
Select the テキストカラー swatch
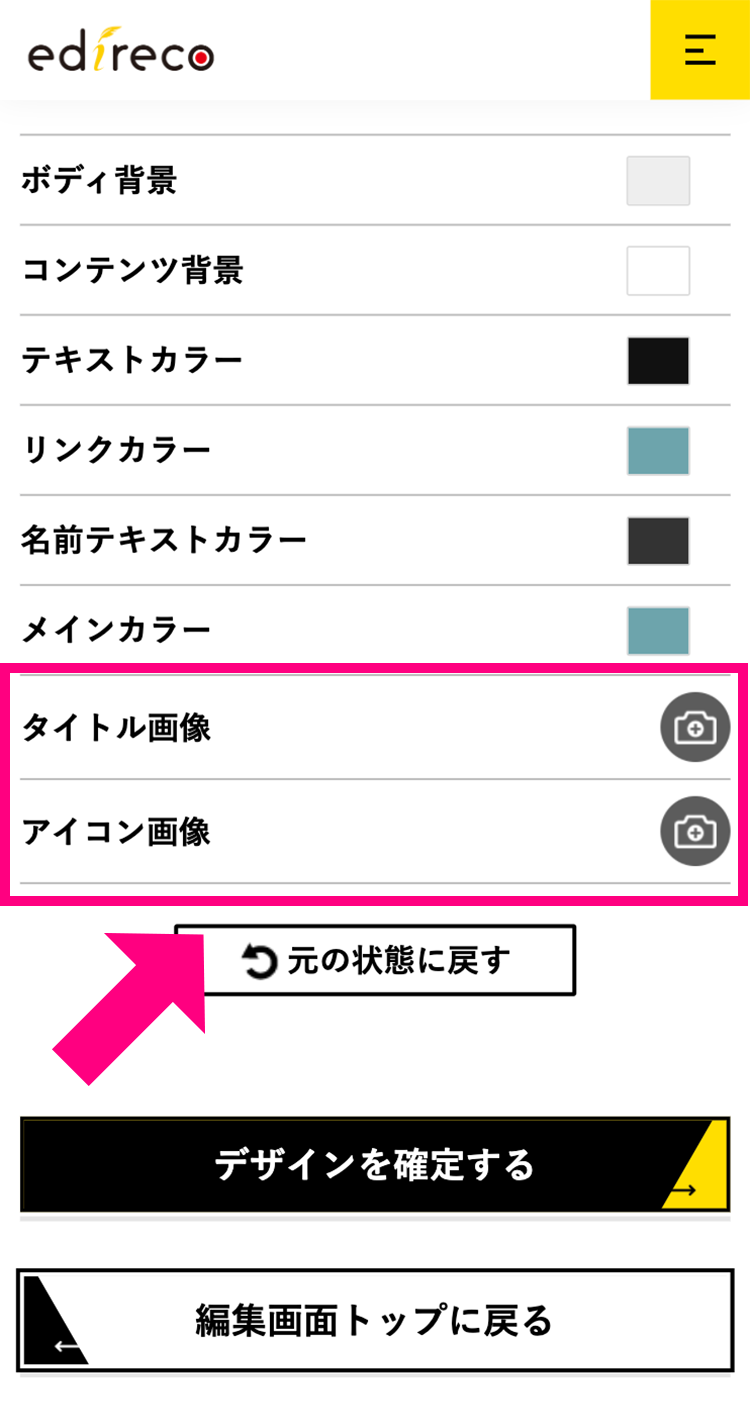point(658,361)
